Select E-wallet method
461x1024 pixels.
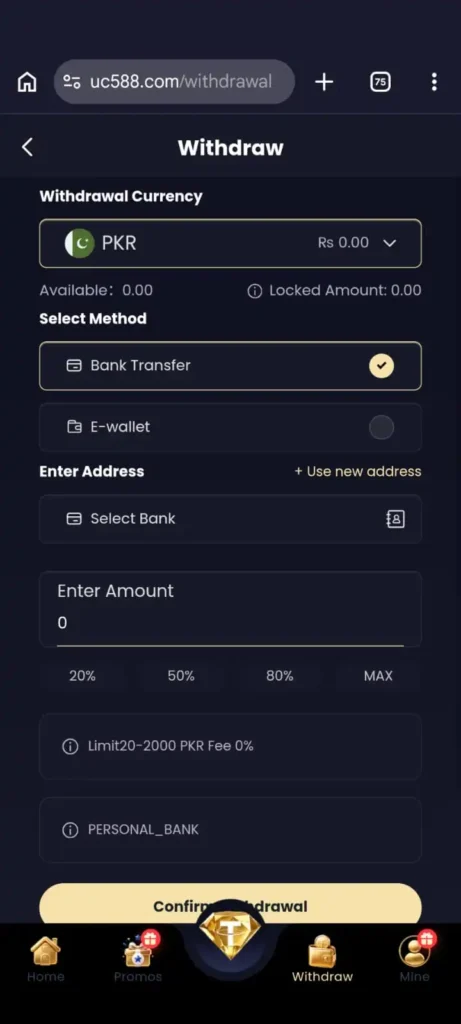click(230, 427)
